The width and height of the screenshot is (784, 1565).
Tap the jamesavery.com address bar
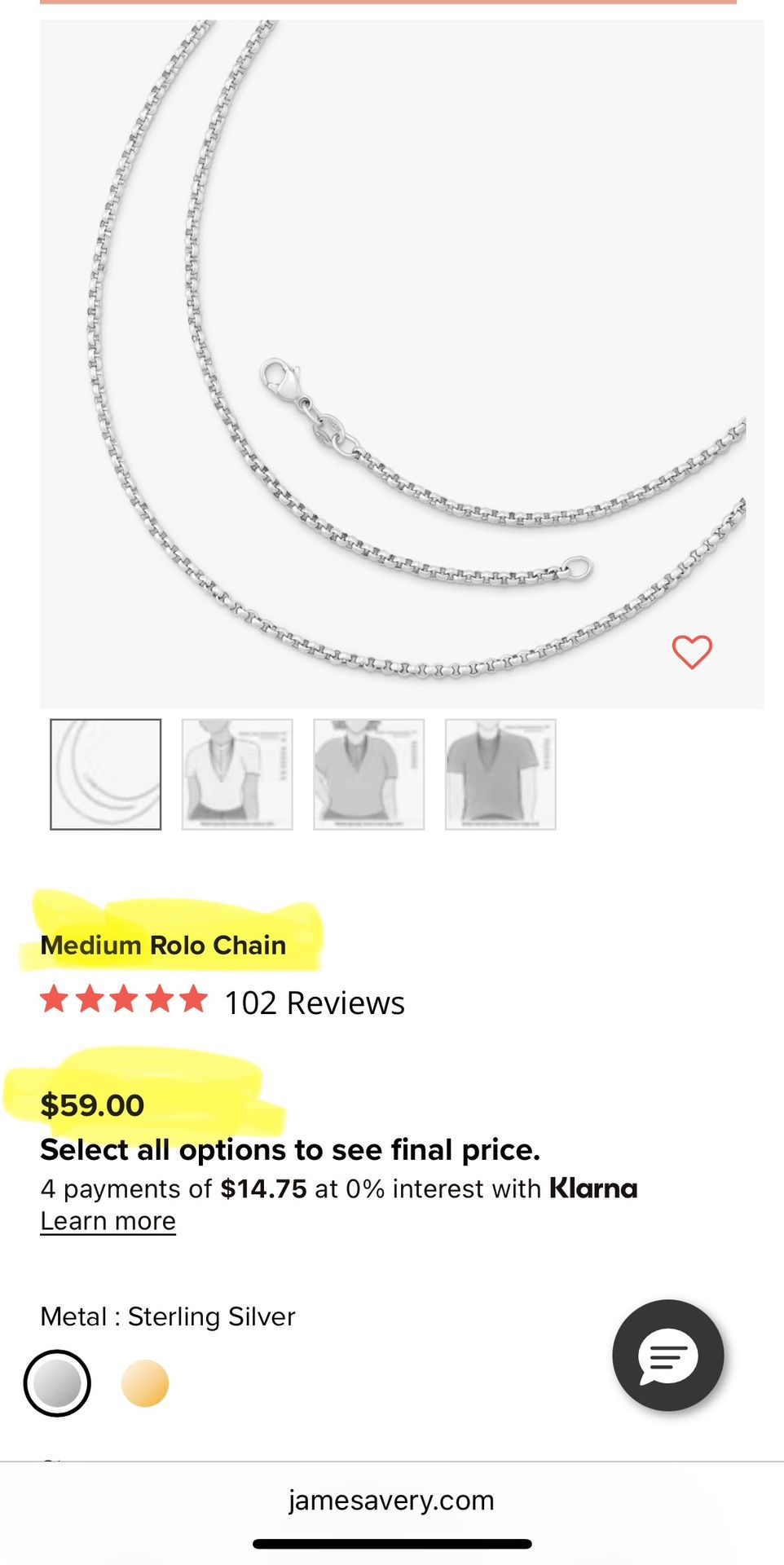point(392,1500)
